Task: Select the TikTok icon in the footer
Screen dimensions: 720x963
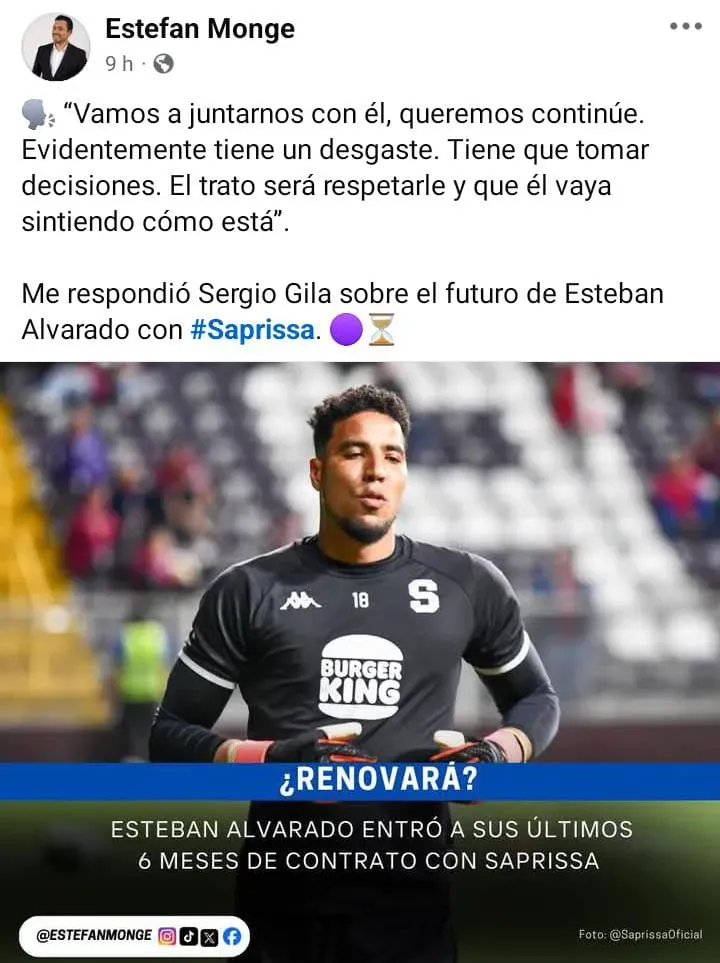Action: [188, 937]
